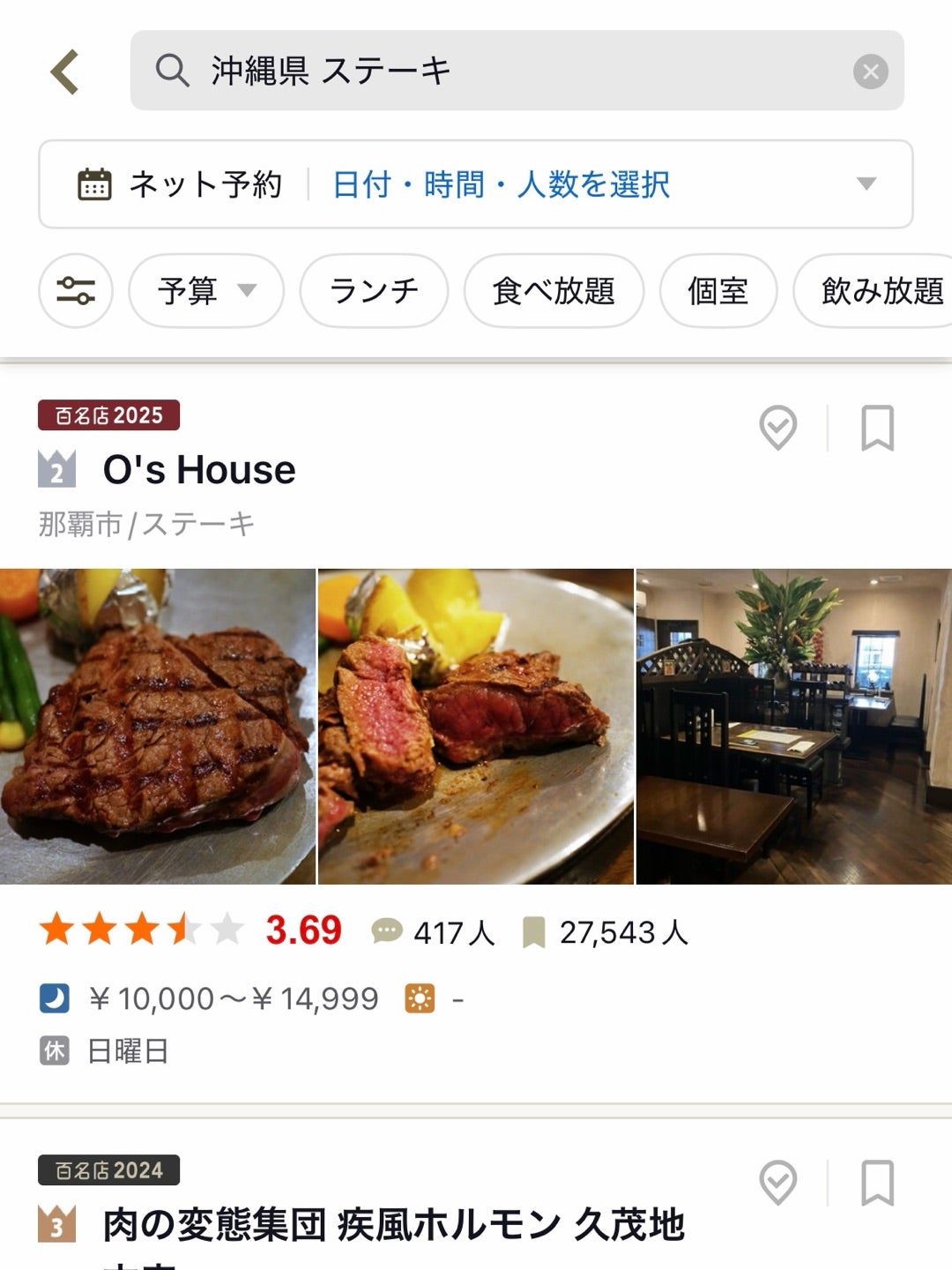This screenshot has height=1270, width=952.
Task: Bookmark O's House
Action: [x=877, y=429]
